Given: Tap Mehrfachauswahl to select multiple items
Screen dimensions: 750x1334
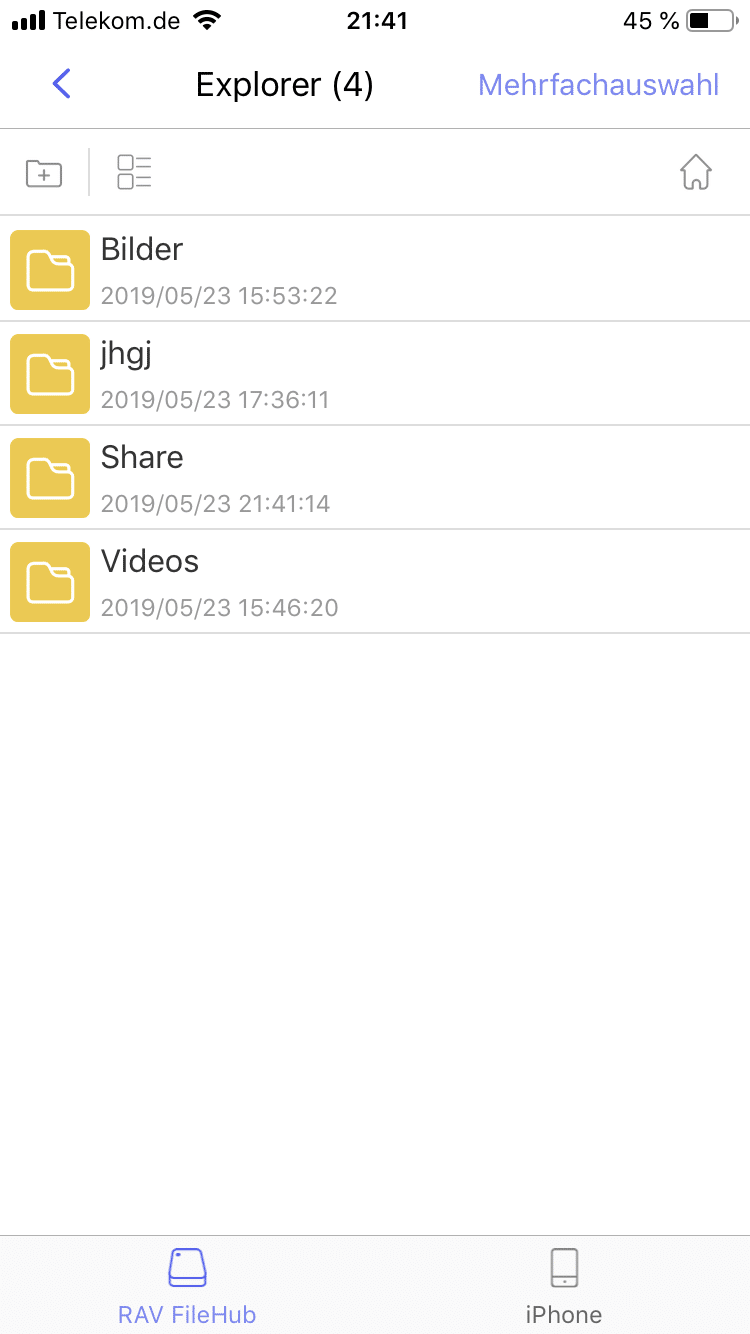Looking at the screenshot, I should [598, 85].
